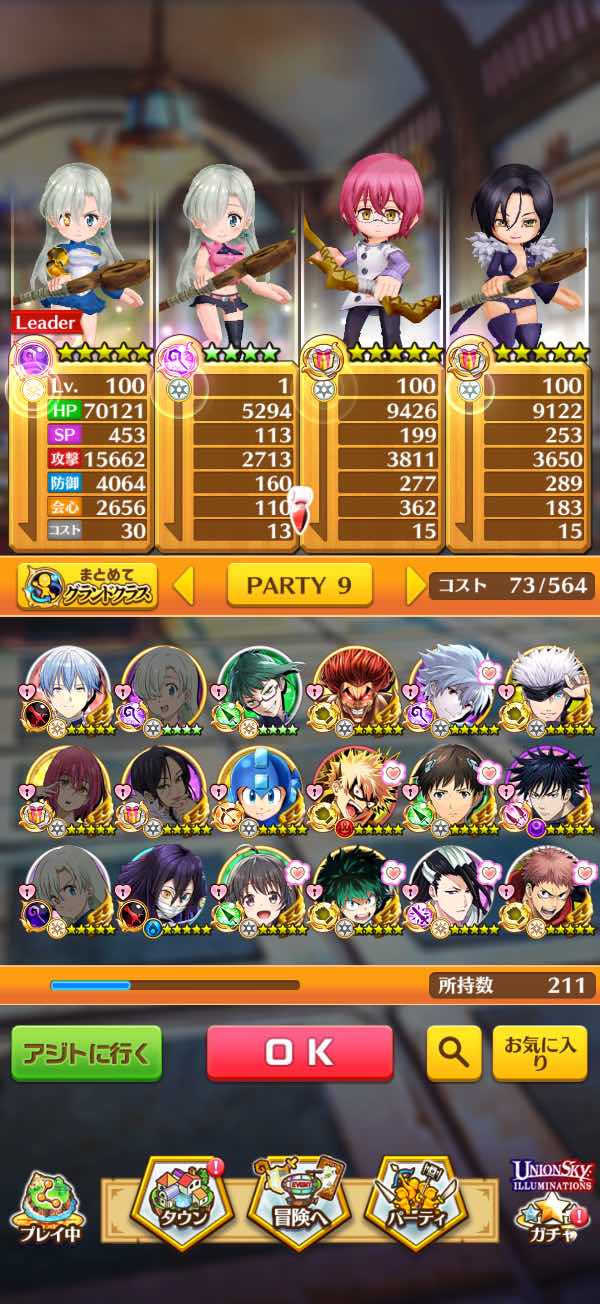Image resolution: width=600 pixels, height=1304 pixels.
Task: Open the character search magnifier
Action: coord(454,1053)
